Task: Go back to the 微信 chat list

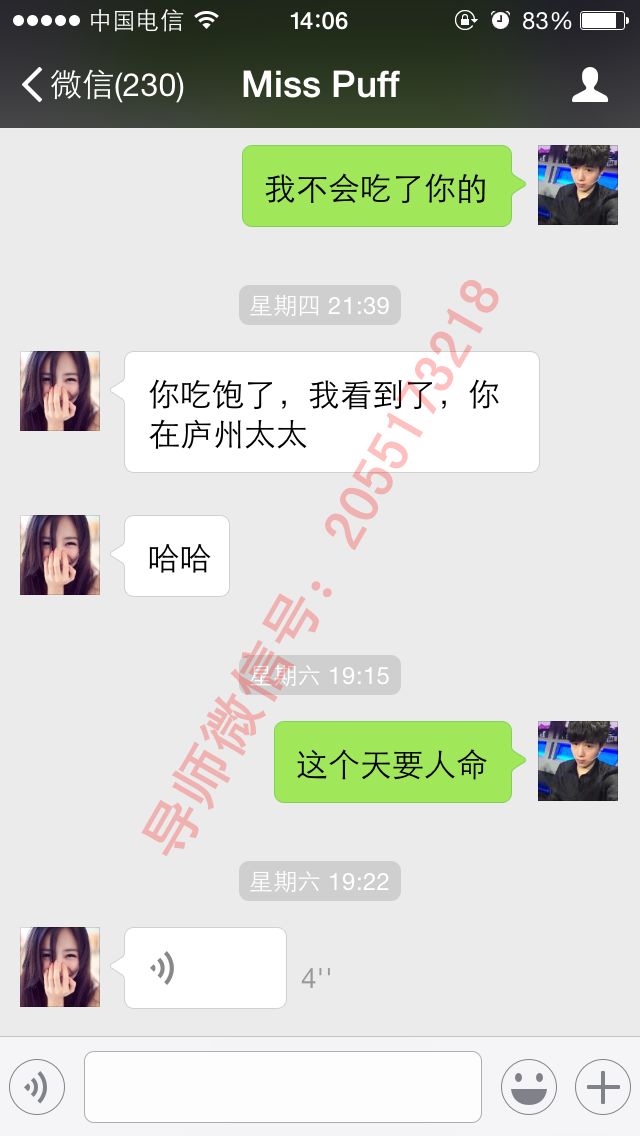Action: [100, 85]
